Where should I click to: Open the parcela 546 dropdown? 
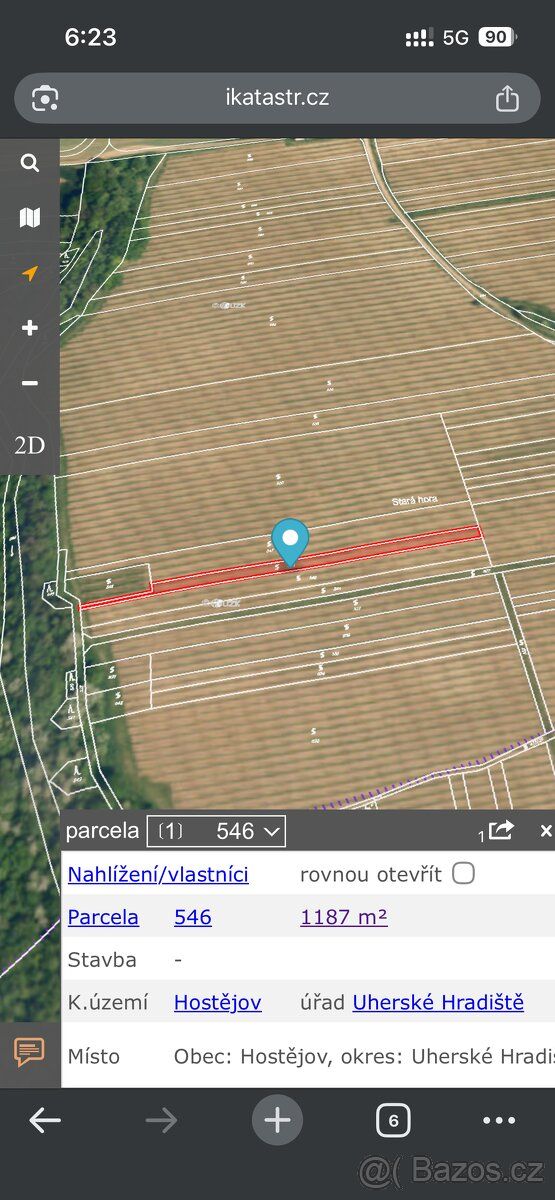pos(216,831)
